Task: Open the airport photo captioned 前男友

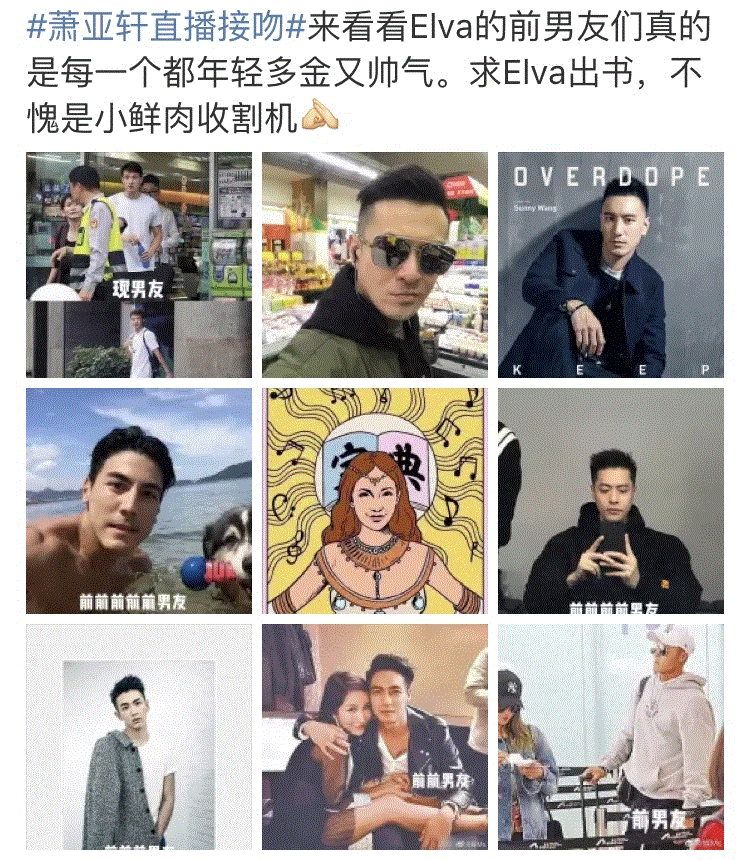Action: tap(610, 736)
